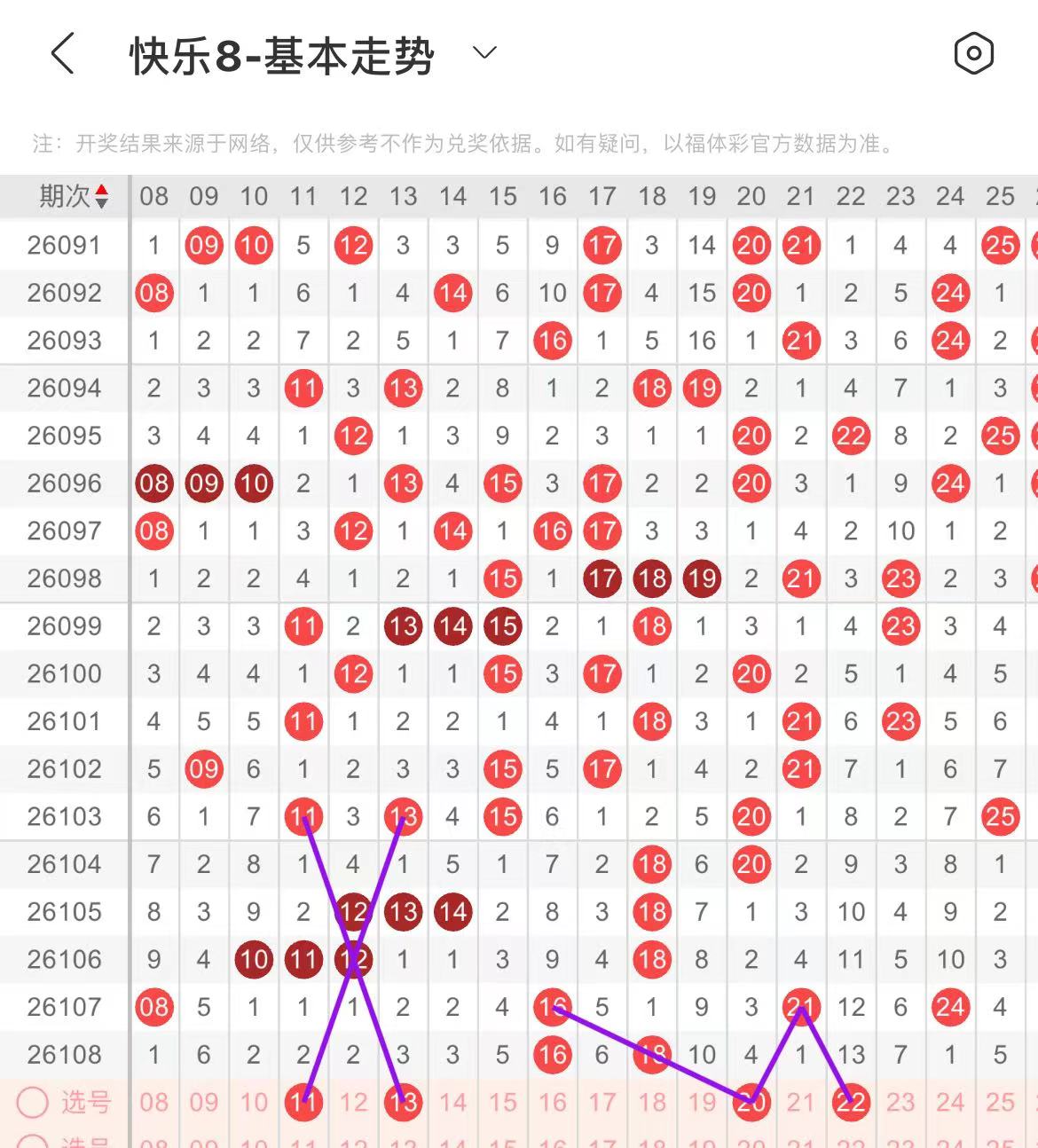Screen dimensions: 1038x1148
Task: Choose number 24 in the first 选号 row
Action: (950, 1103)
